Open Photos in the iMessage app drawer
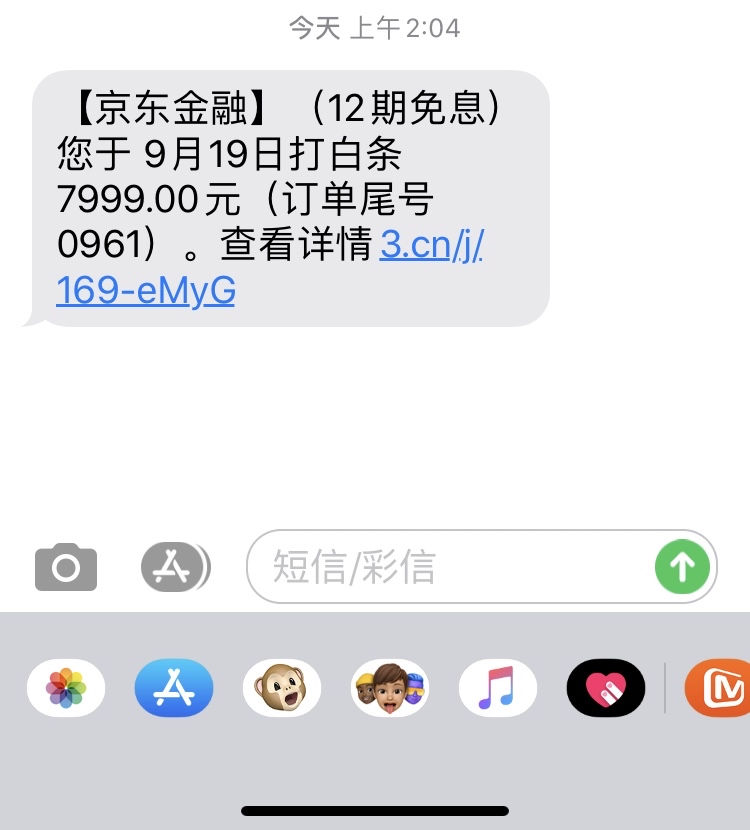This screenshot has width=750, height=830. [x=66, y=688]
